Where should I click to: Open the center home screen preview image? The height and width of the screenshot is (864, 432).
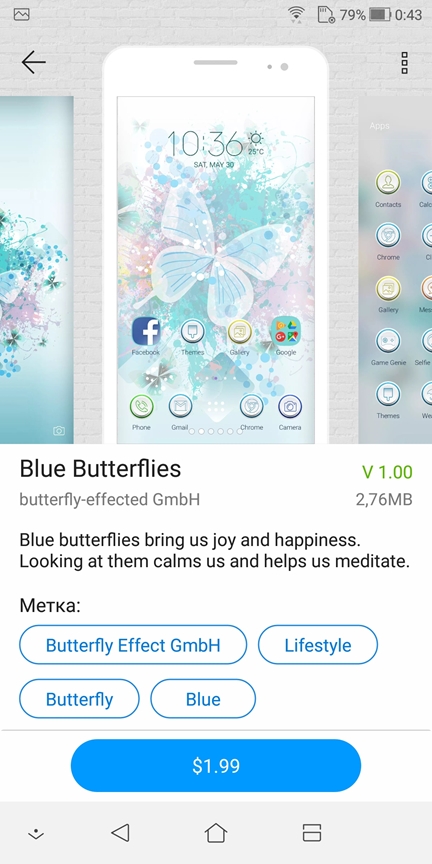[215, 269]
